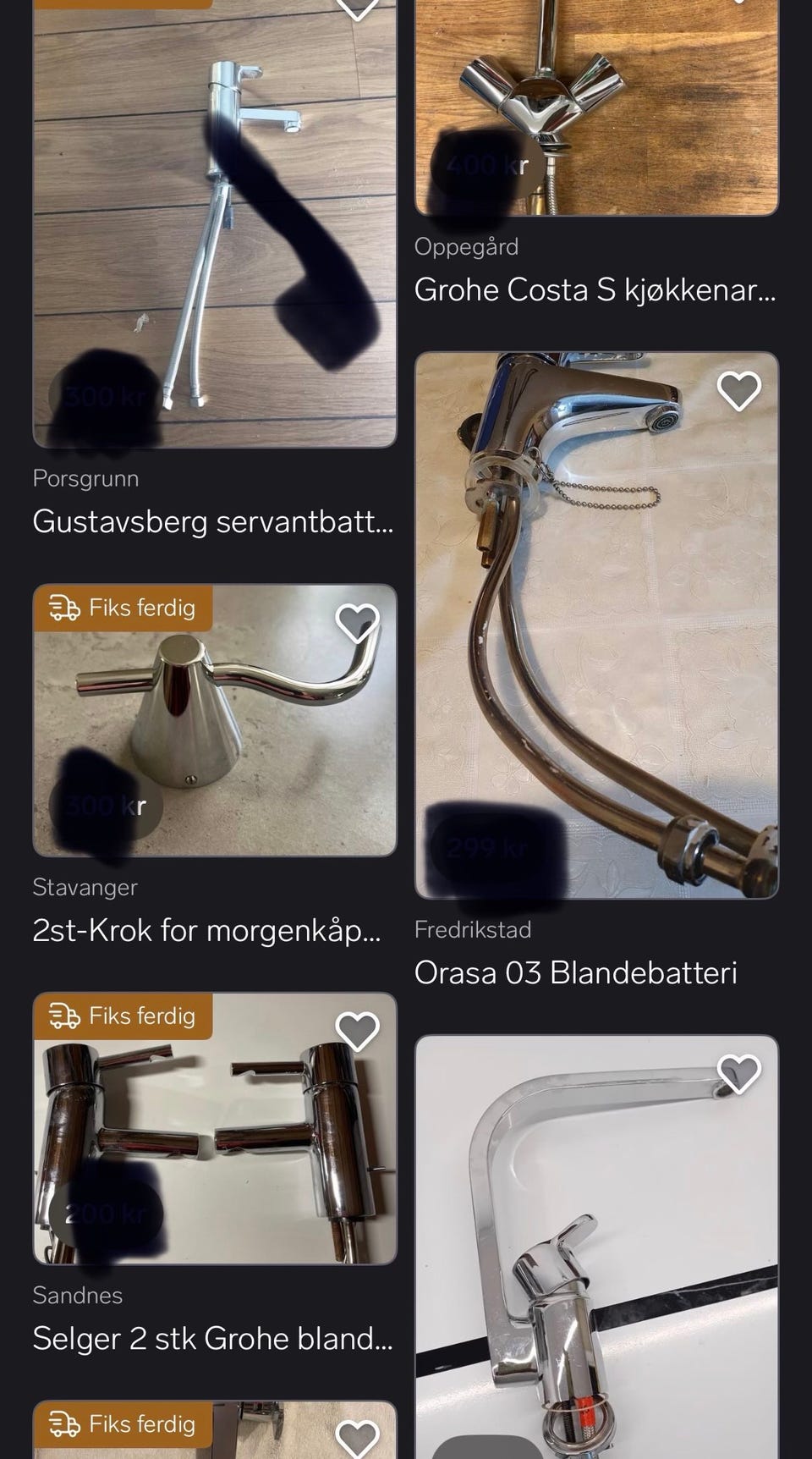812x1459 pixels.
Task: Click the truck icon on the Sandnes Fiks ferdig badge
Action: tap(66, 1016)
